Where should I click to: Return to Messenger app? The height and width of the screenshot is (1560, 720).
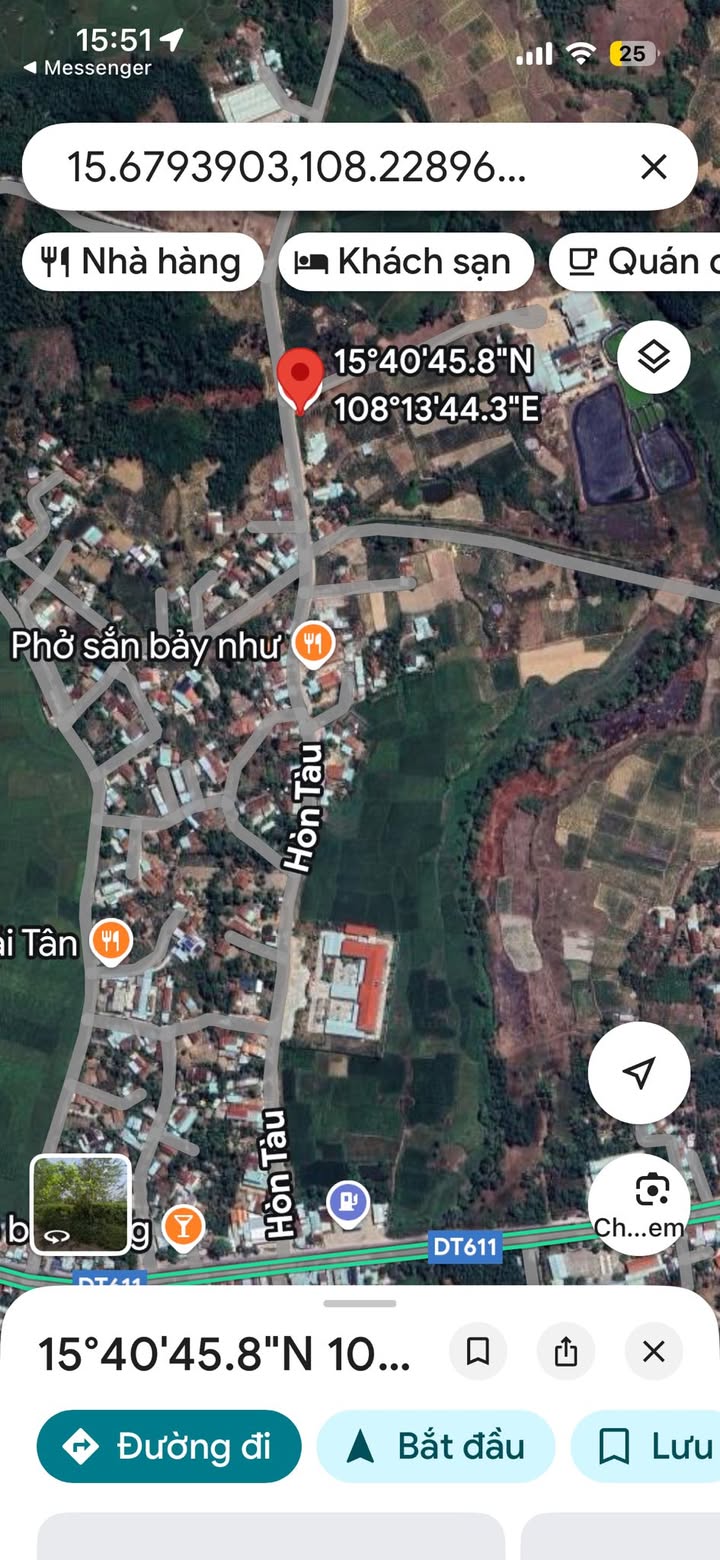coord(87,68)
